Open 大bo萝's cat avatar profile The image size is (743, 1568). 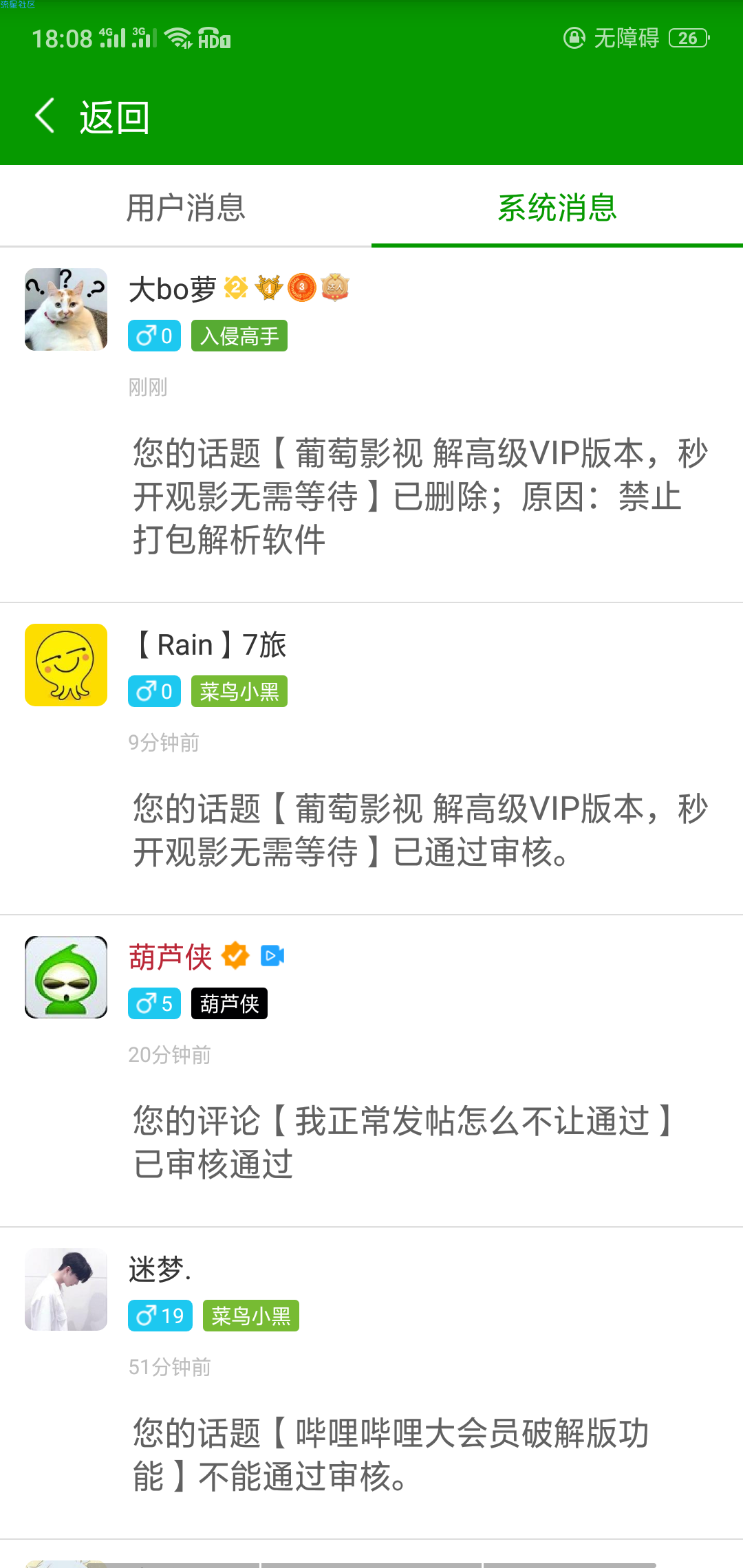coord(66,309)
